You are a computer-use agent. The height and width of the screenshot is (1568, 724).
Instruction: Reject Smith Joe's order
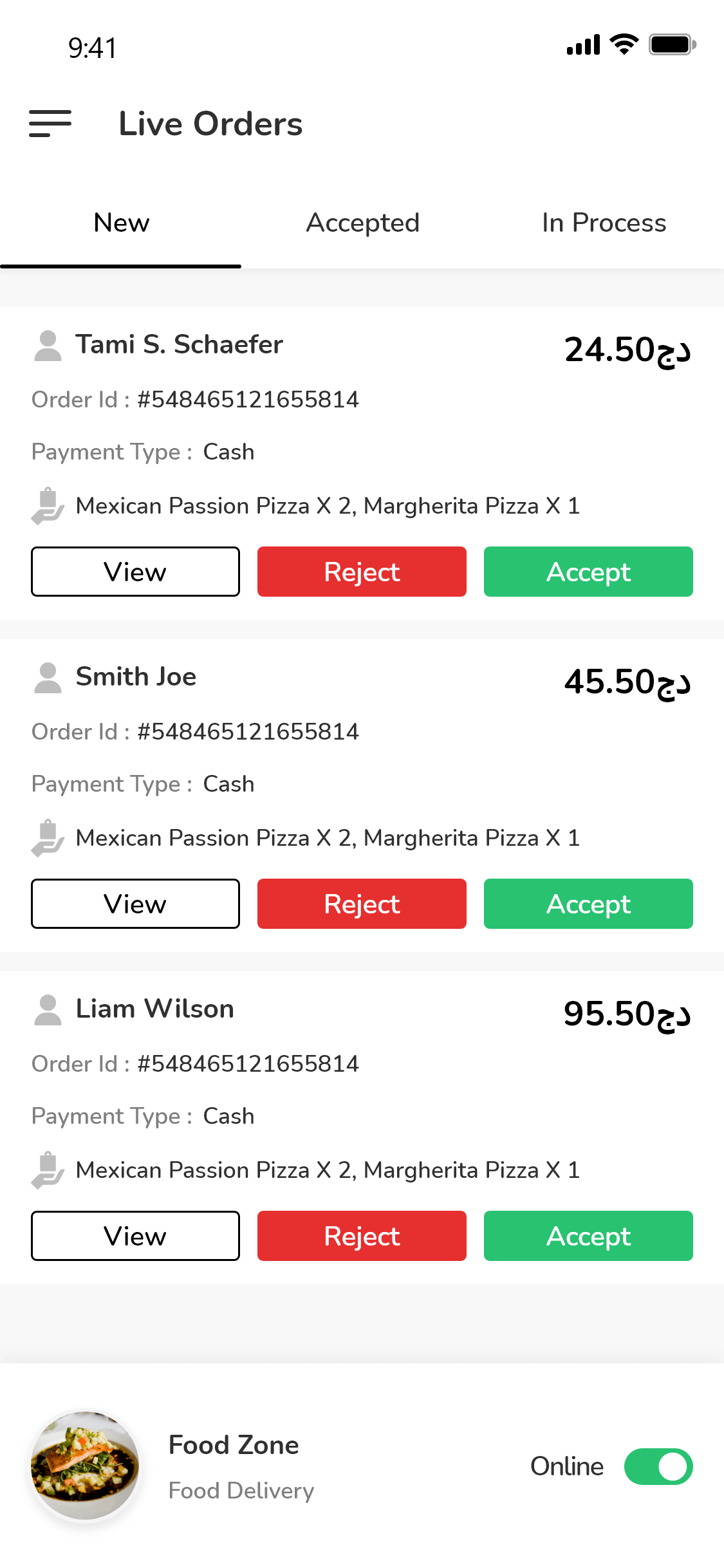click(362, 904)
